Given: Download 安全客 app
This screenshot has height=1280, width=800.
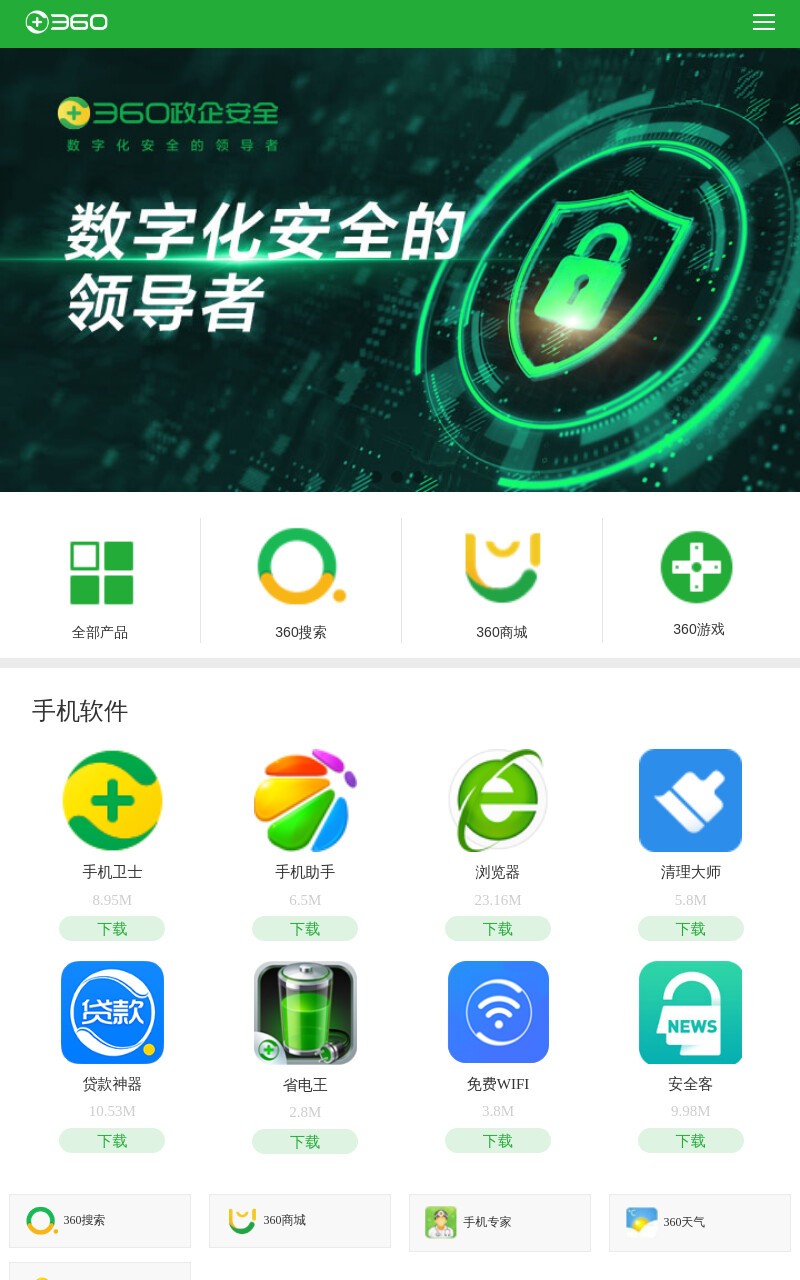Looking at the screenshot, I should 691,1141.
